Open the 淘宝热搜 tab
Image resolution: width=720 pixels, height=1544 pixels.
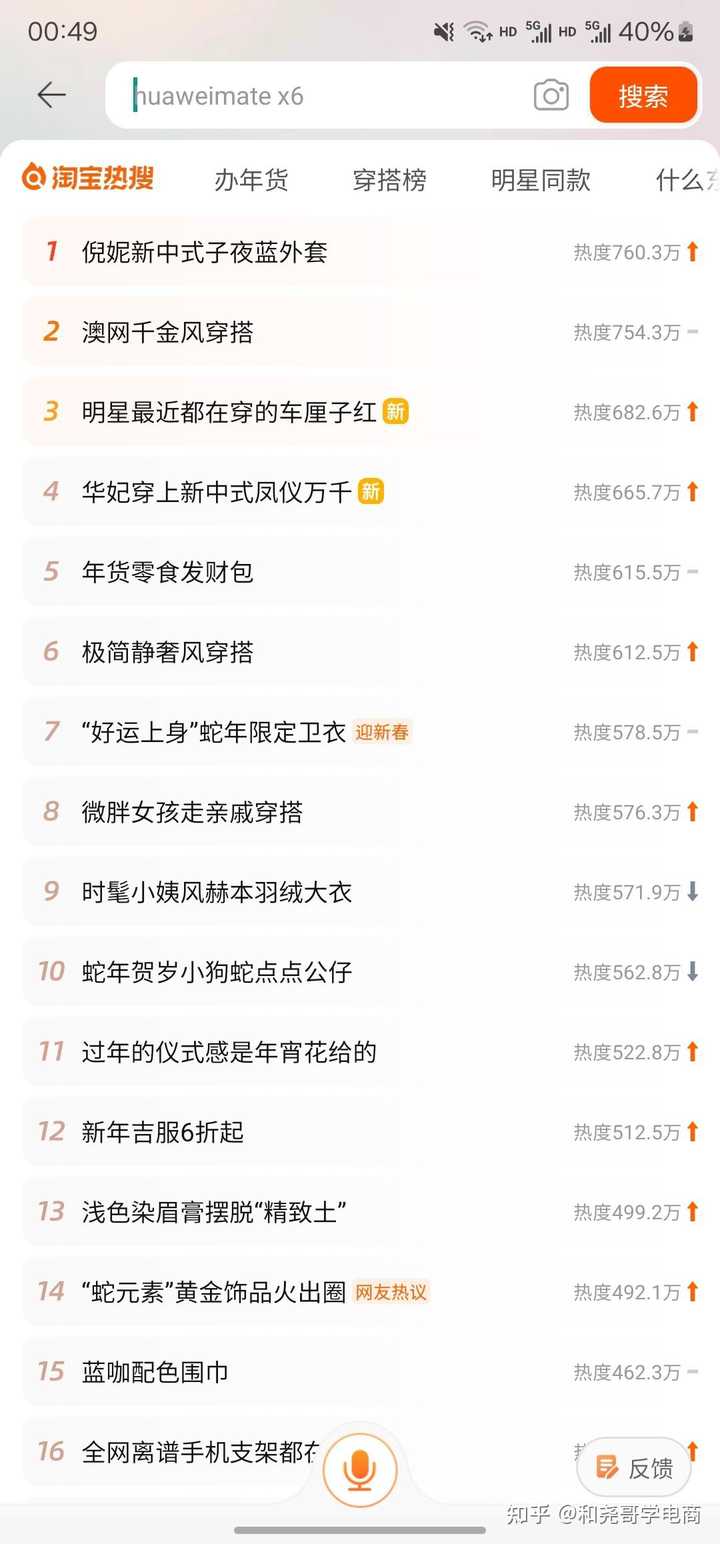[x=89, y=179]
